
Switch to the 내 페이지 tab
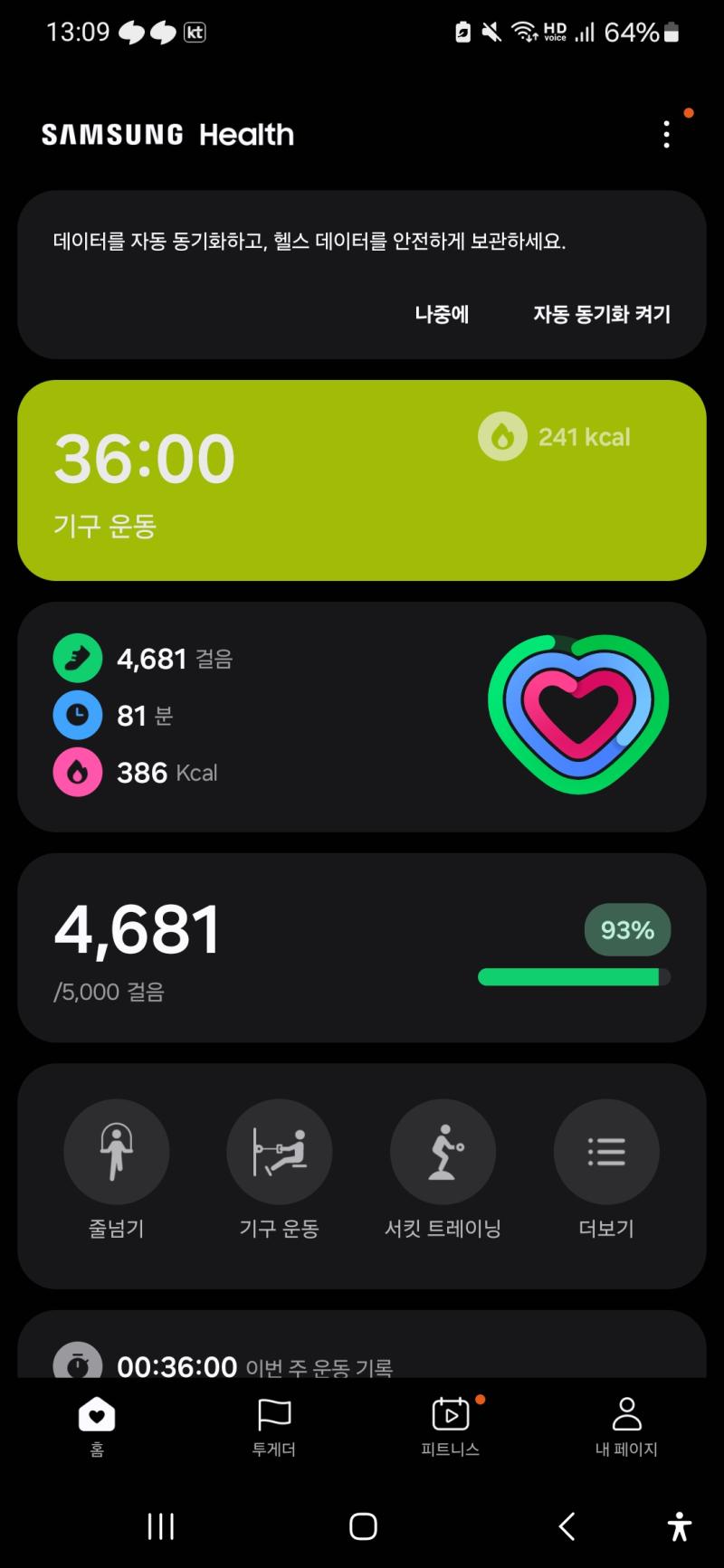click(x=626, y=1427)
